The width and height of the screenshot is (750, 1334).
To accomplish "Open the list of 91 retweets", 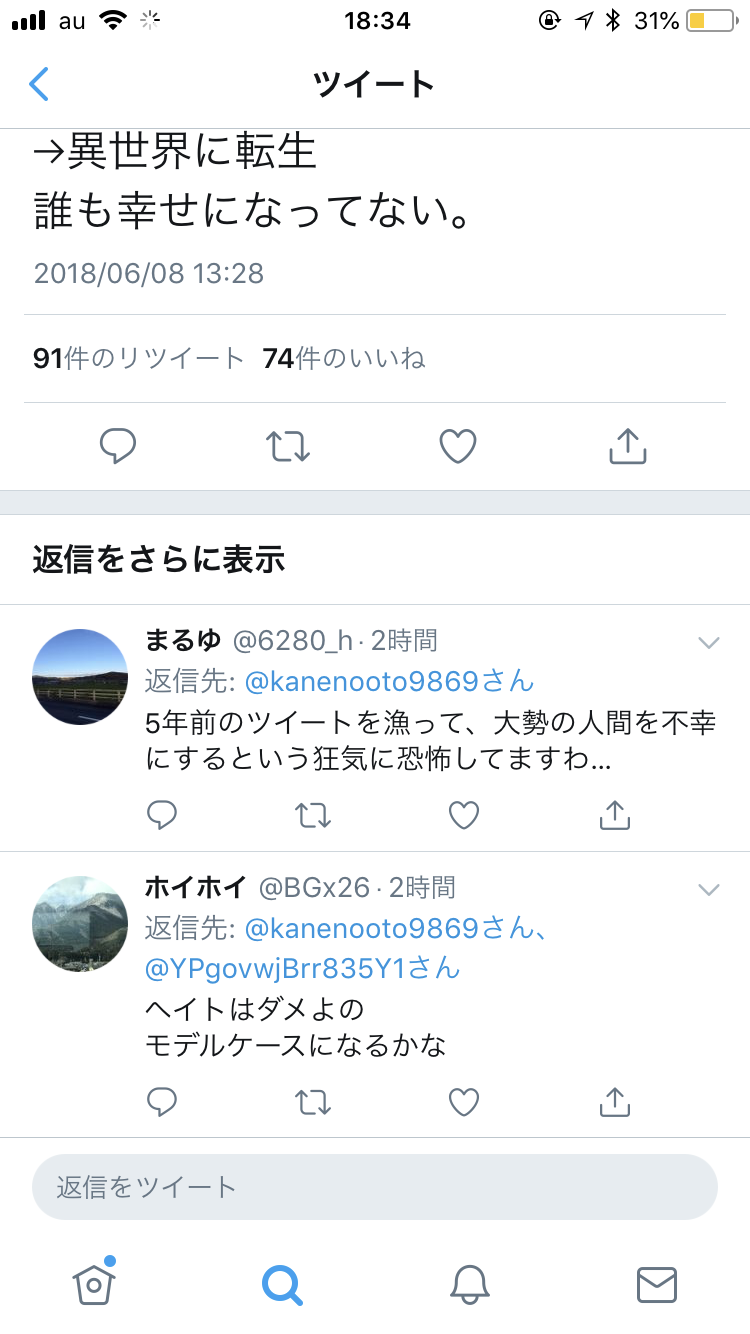I will (139, 358).
